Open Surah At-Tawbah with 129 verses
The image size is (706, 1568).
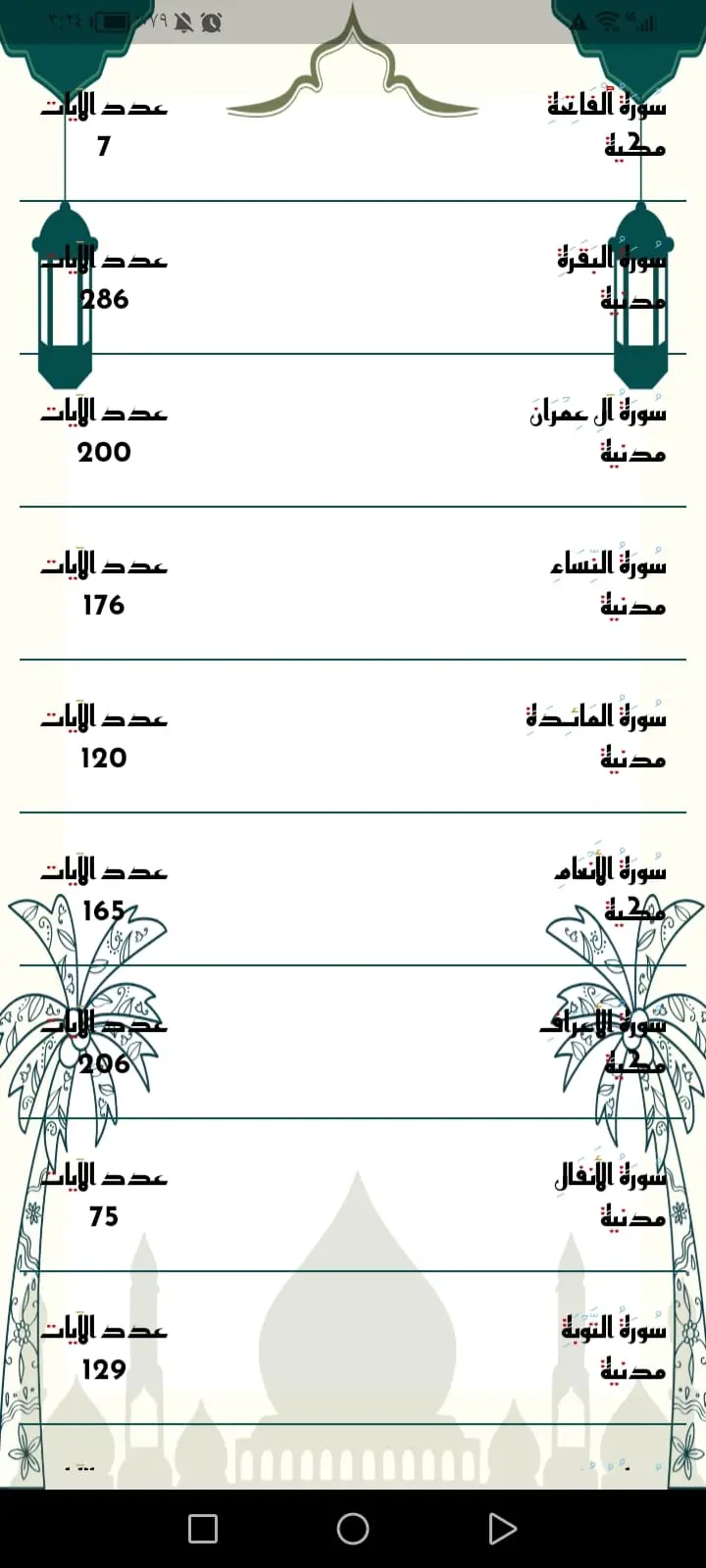coord(353,1348)
